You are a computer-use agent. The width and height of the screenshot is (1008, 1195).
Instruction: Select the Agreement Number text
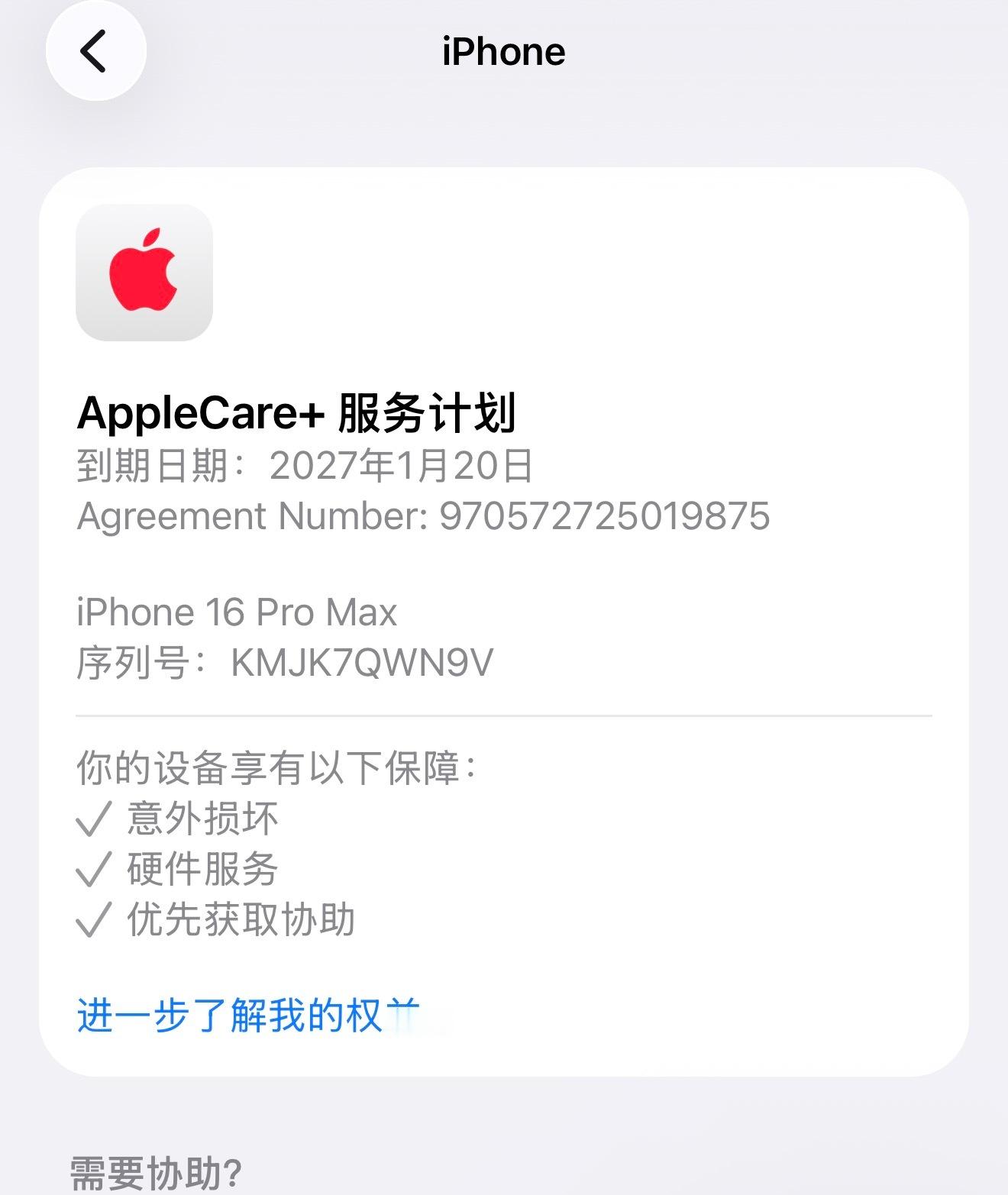click(424, 516)
